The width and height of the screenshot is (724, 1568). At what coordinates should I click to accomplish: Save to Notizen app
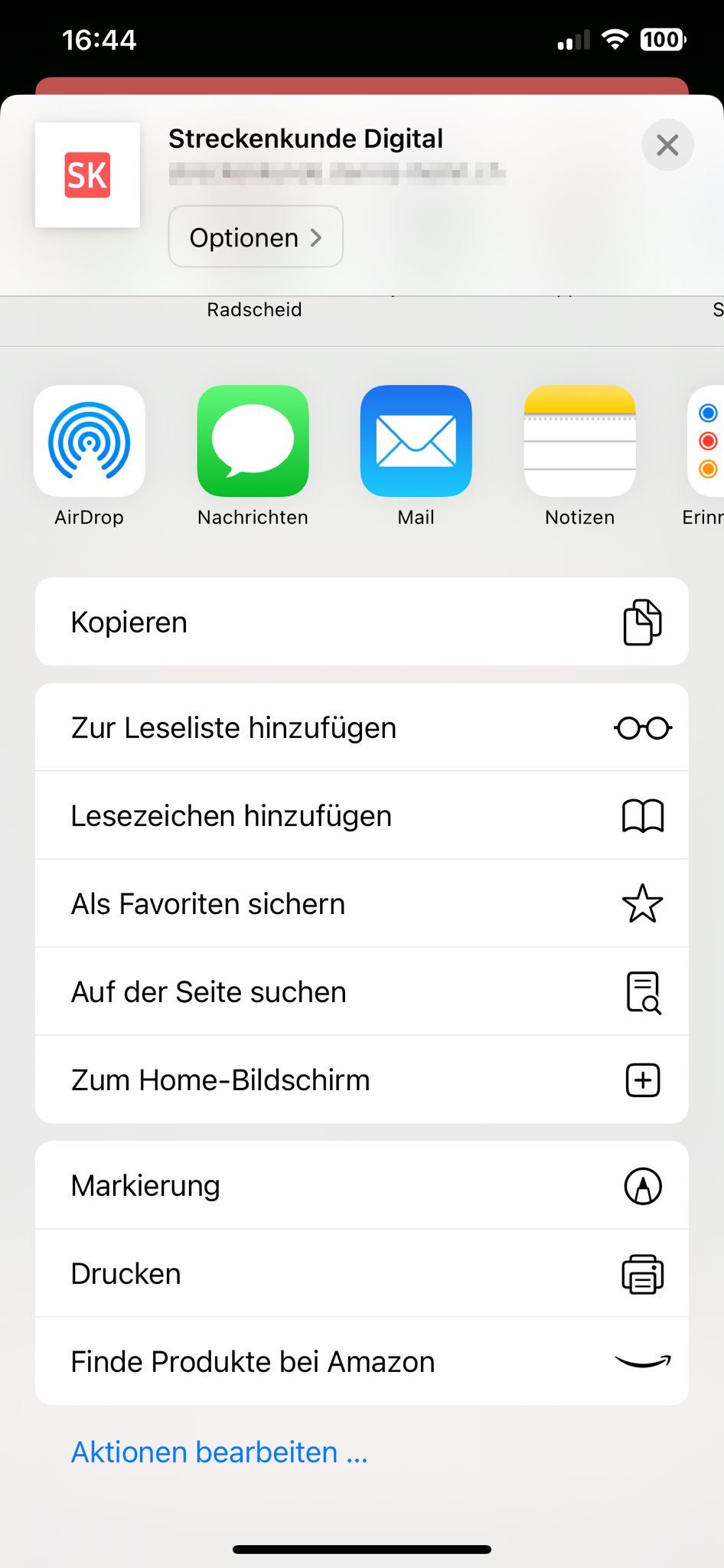(579, 441)
